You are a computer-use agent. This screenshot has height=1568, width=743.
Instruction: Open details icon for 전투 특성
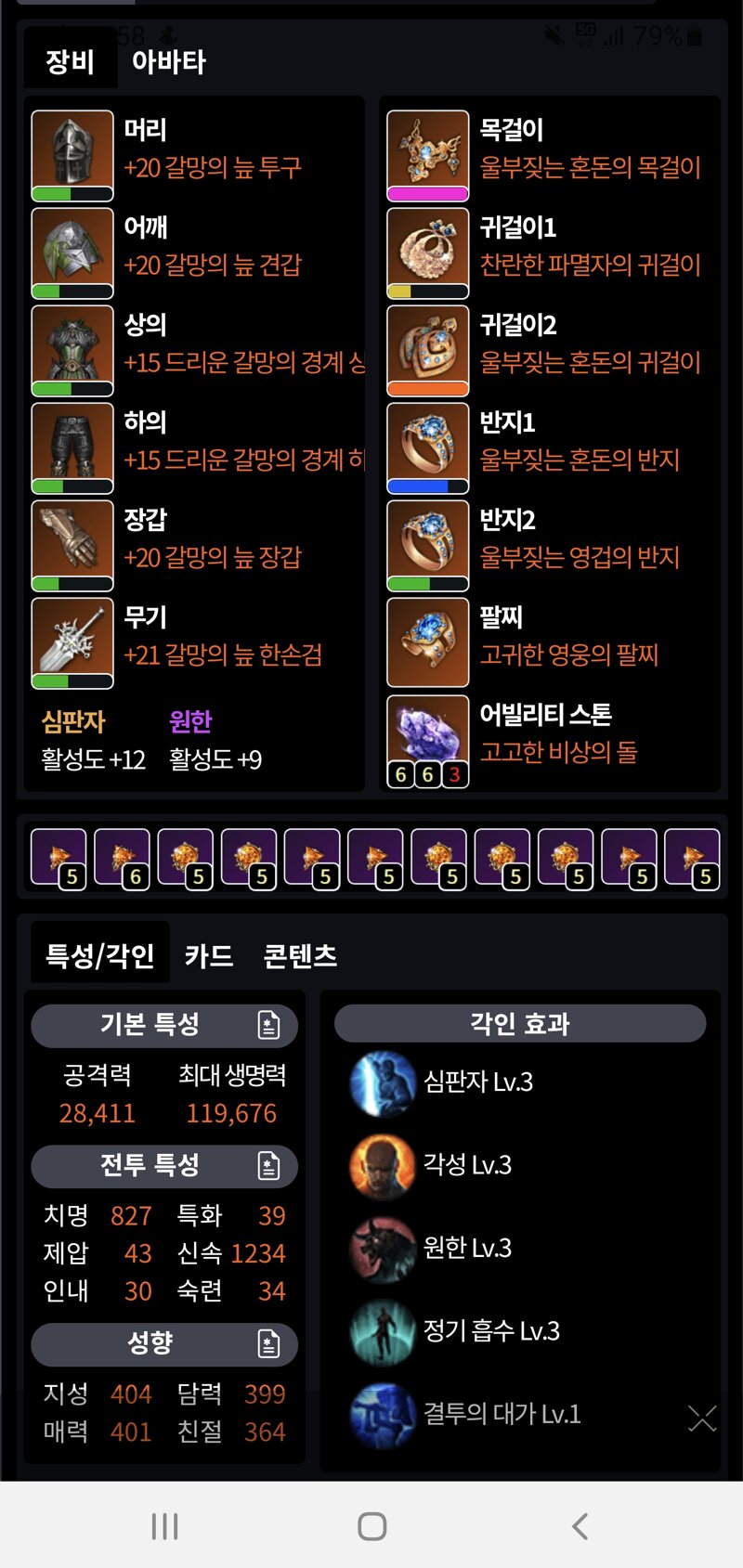click(268, 1166)
